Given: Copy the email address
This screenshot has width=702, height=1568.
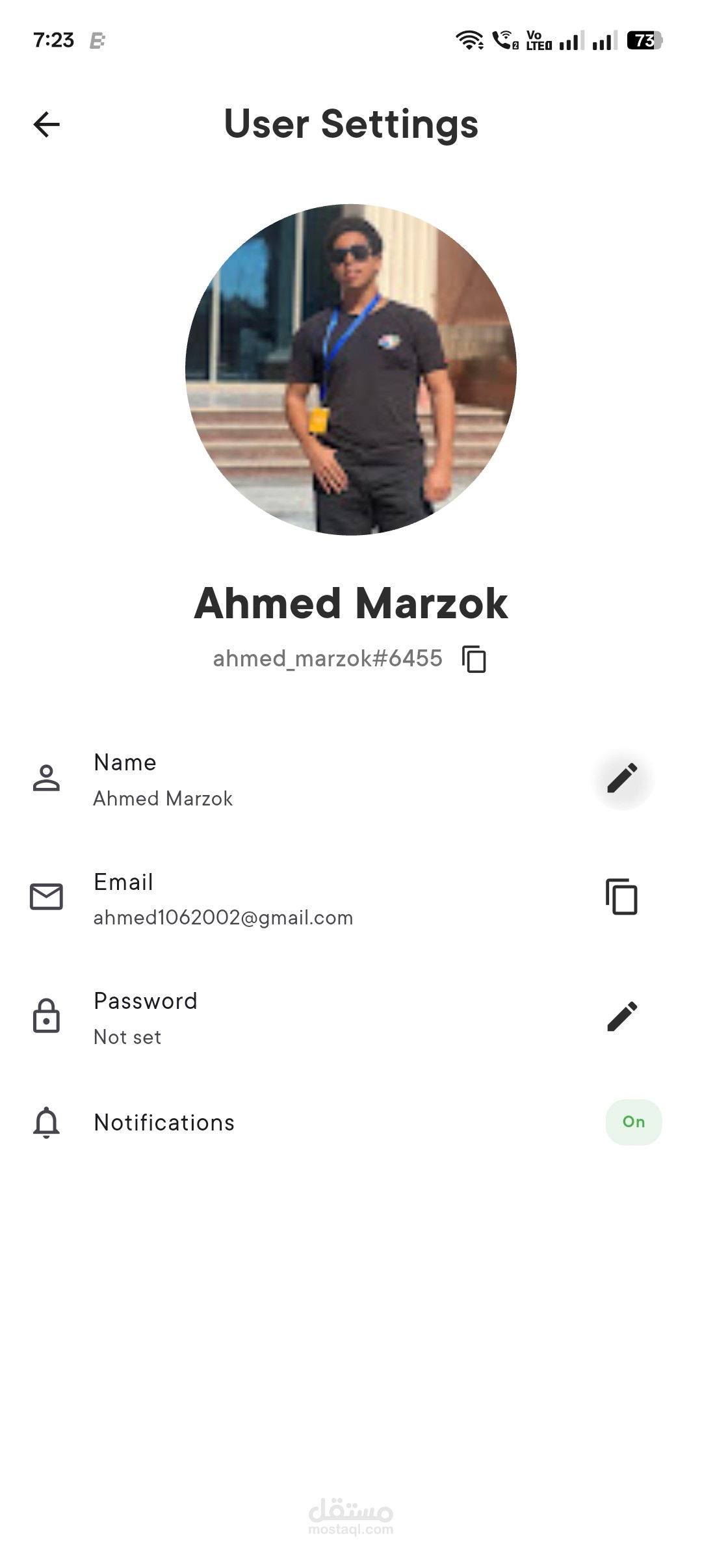Looking at the screenshot, I should tap(622, 897).
